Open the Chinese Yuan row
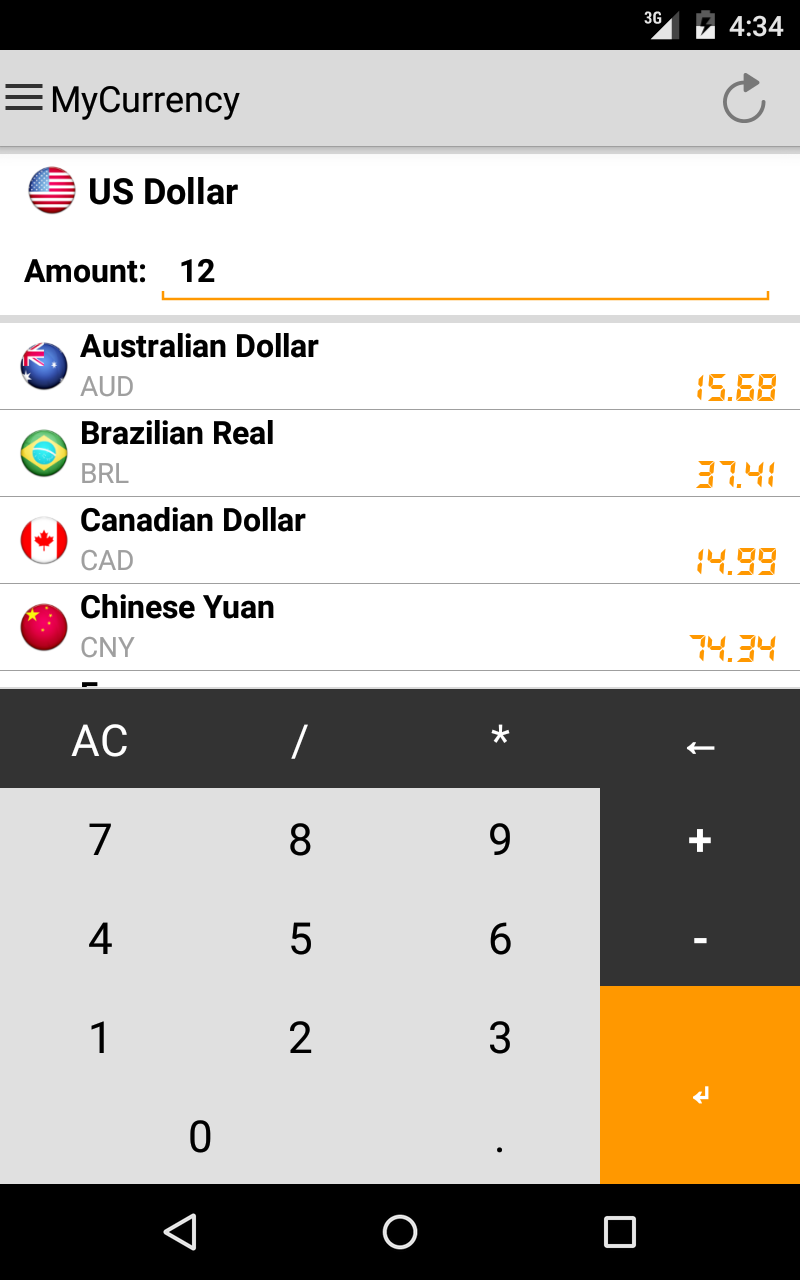This screenshot has height=1280, width=800. (x=400, y=627)
